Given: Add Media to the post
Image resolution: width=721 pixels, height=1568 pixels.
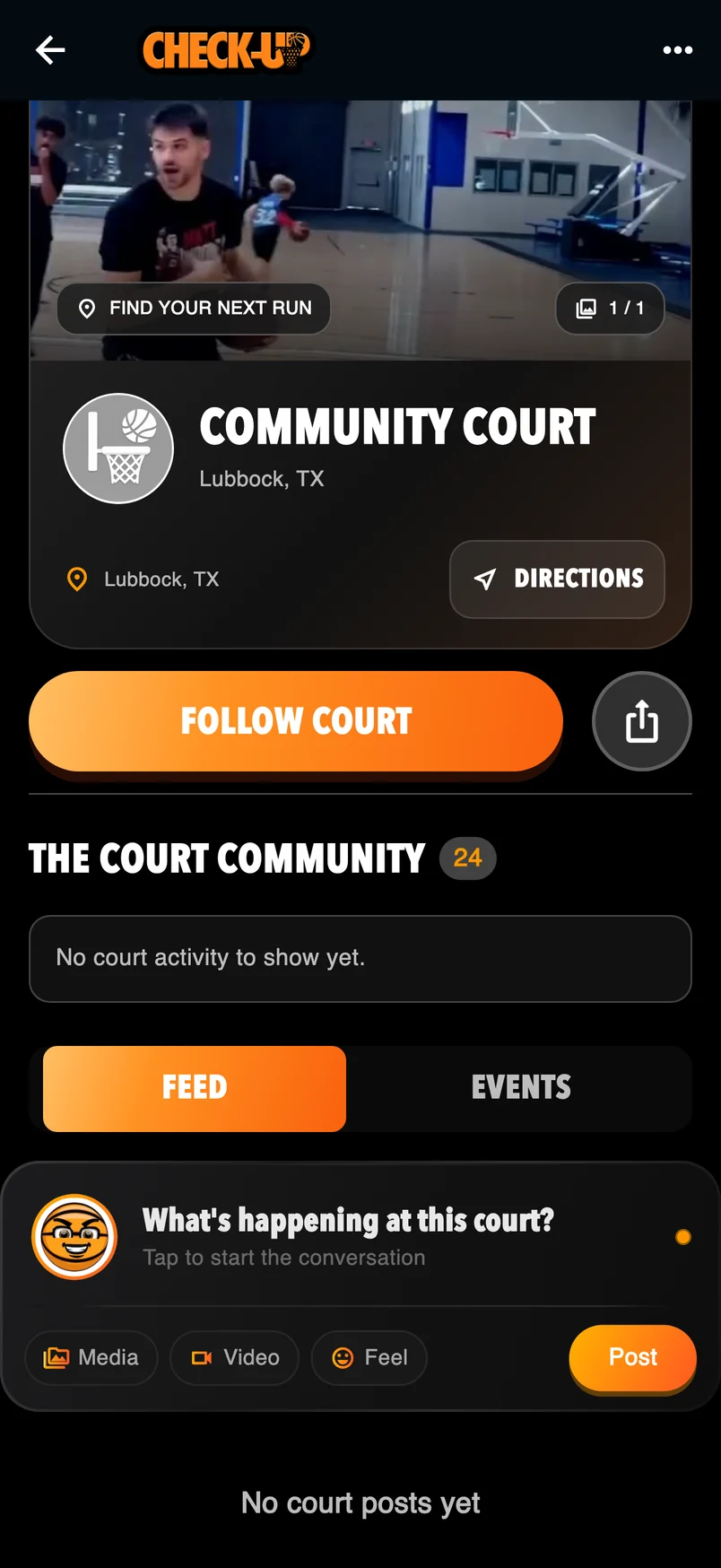Looking at the screenshot, I should pyautogui.click(x=91, y=1358).
